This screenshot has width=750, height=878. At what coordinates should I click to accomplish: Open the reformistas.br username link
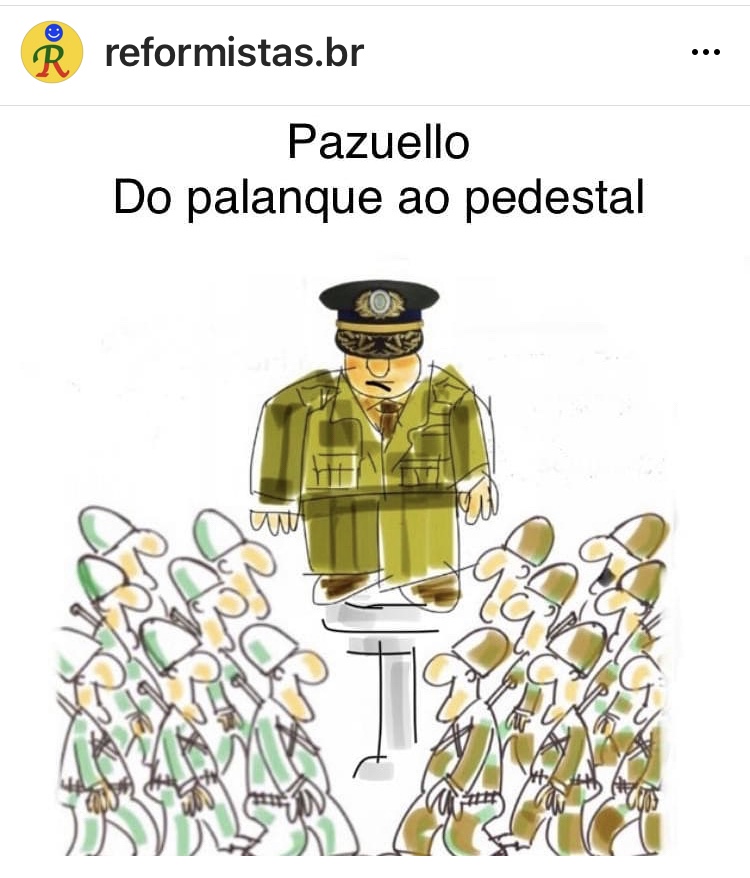(x=233, y=53)
